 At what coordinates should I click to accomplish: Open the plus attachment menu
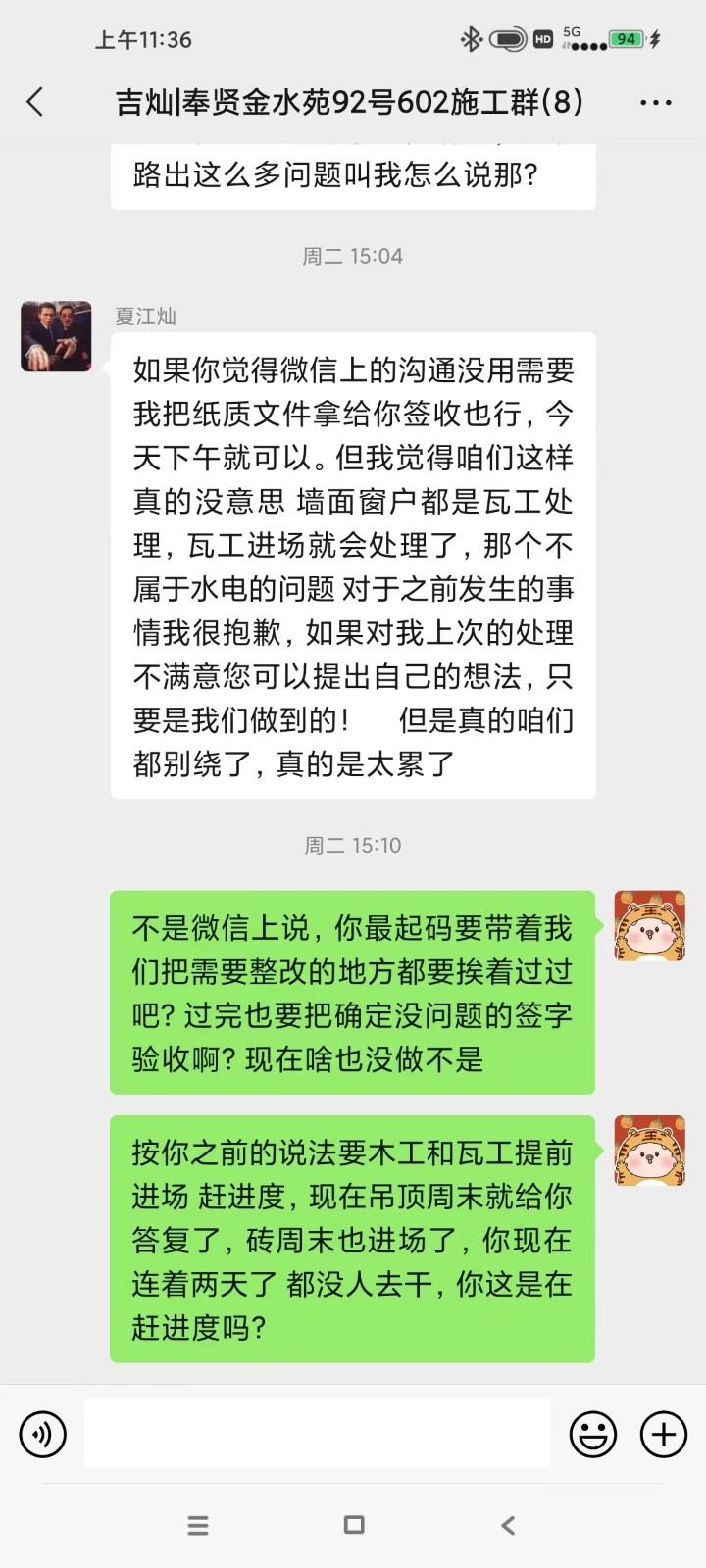[x=664, y=1435]
